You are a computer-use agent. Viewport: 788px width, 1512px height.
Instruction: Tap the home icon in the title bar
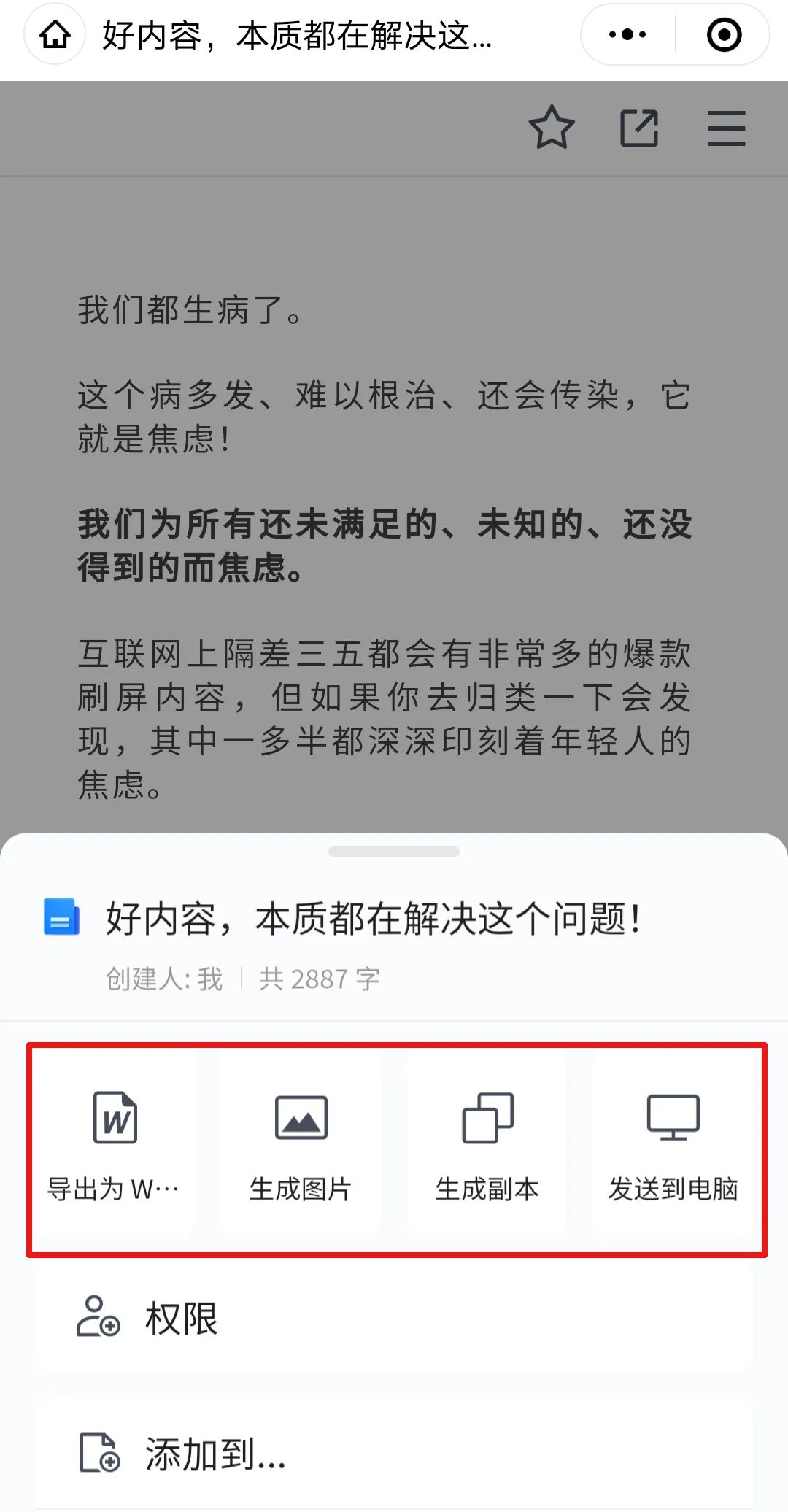(53, 34)
